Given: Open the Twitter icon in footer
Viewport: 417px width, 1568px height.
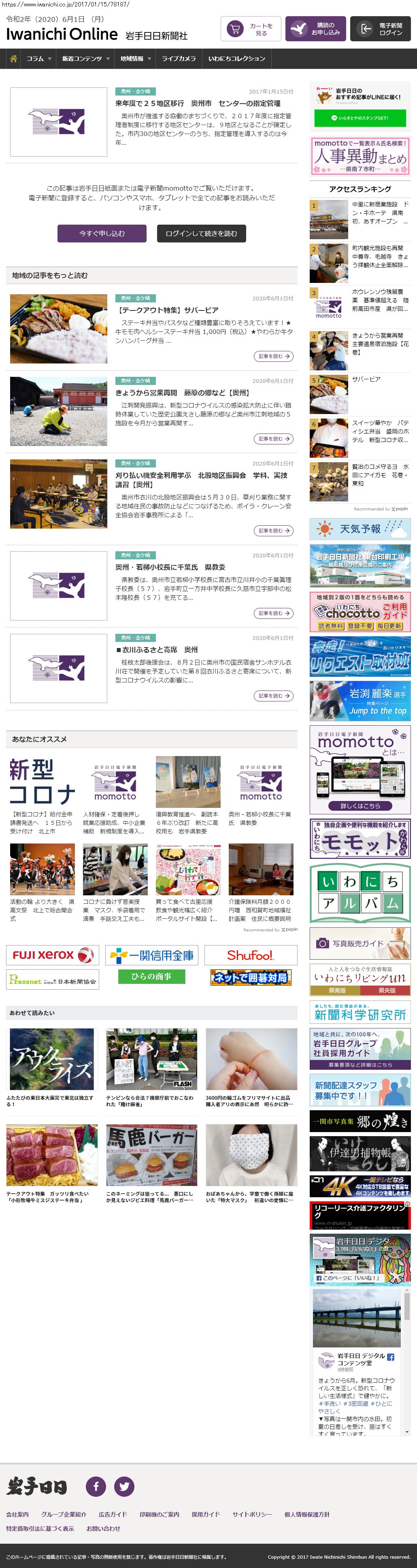Looking at the screenshot, I should click(x=124, y=1486).
